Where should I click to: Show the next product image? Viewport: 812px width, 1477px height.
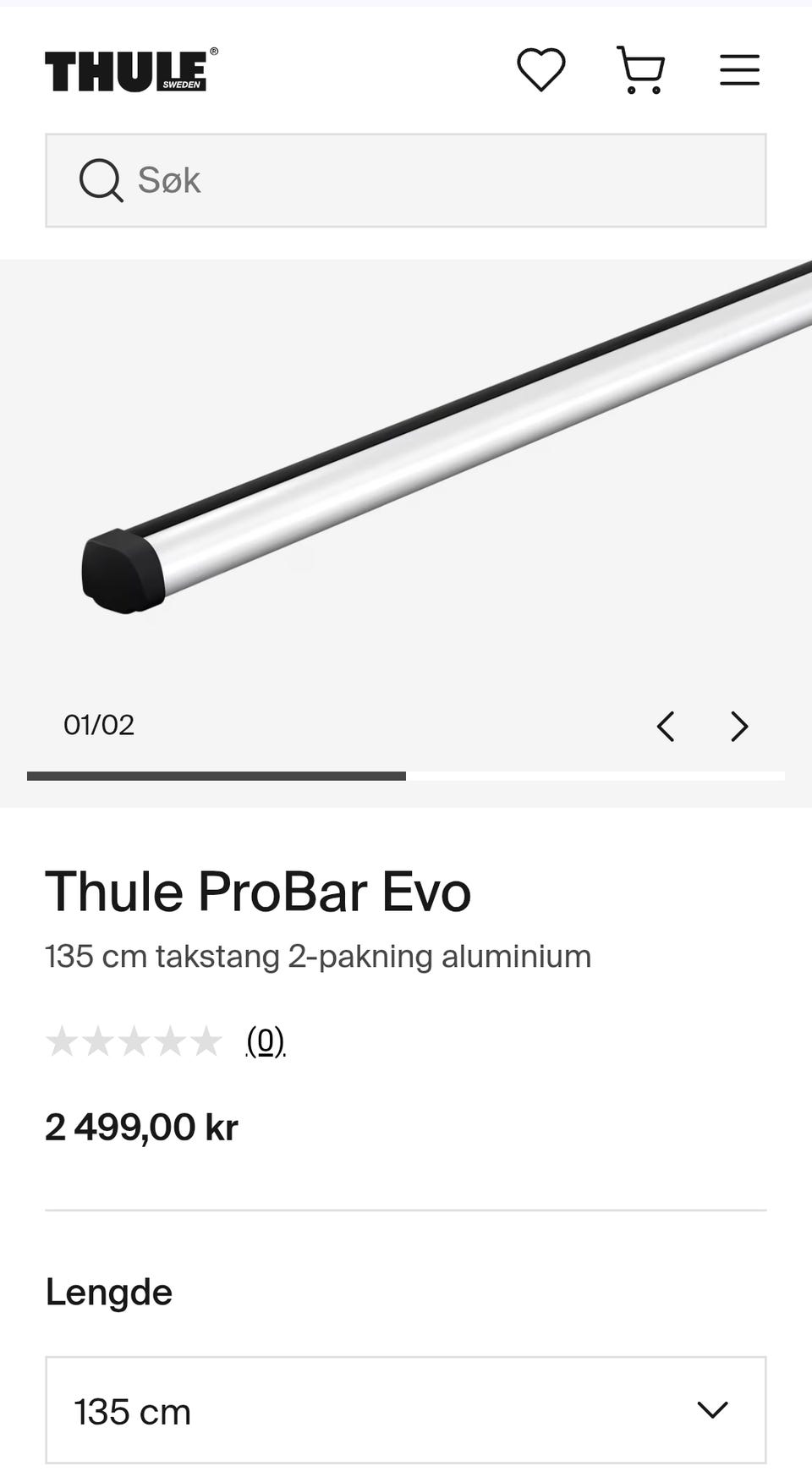click(739, 726)
